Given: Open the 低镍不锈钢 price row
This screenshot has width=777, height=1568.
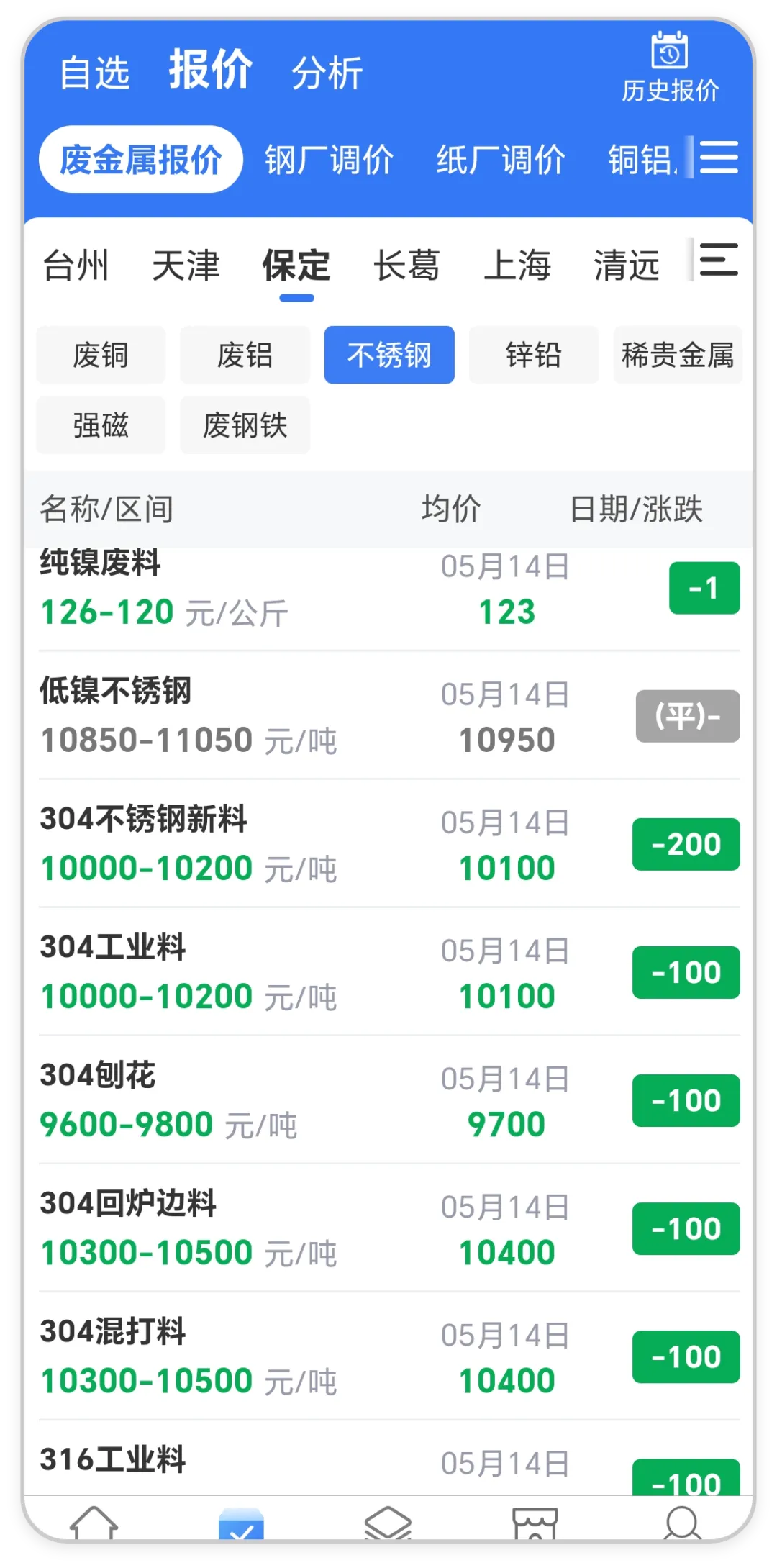Looking at the screenshot, I should click(389, 715).
